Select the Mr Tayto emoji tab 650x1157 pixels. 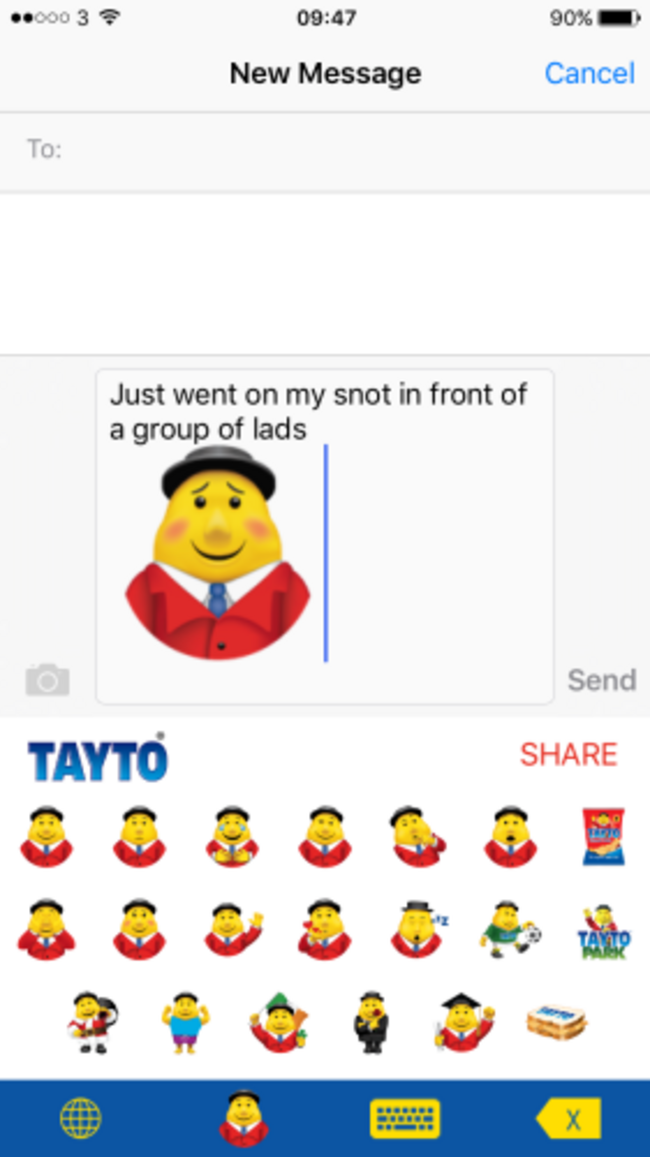point(244,1118)
